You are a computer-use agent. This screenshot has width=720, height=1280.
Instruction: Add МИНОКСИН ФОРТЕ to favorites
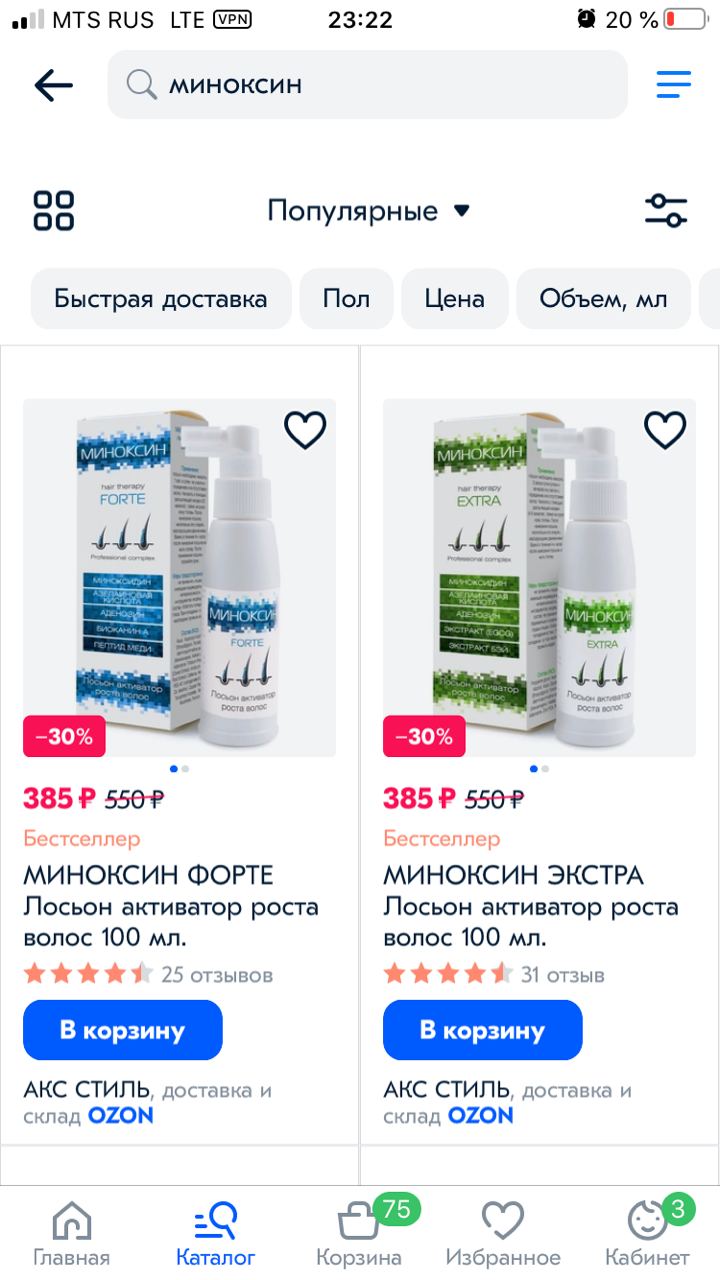[305, 430]
